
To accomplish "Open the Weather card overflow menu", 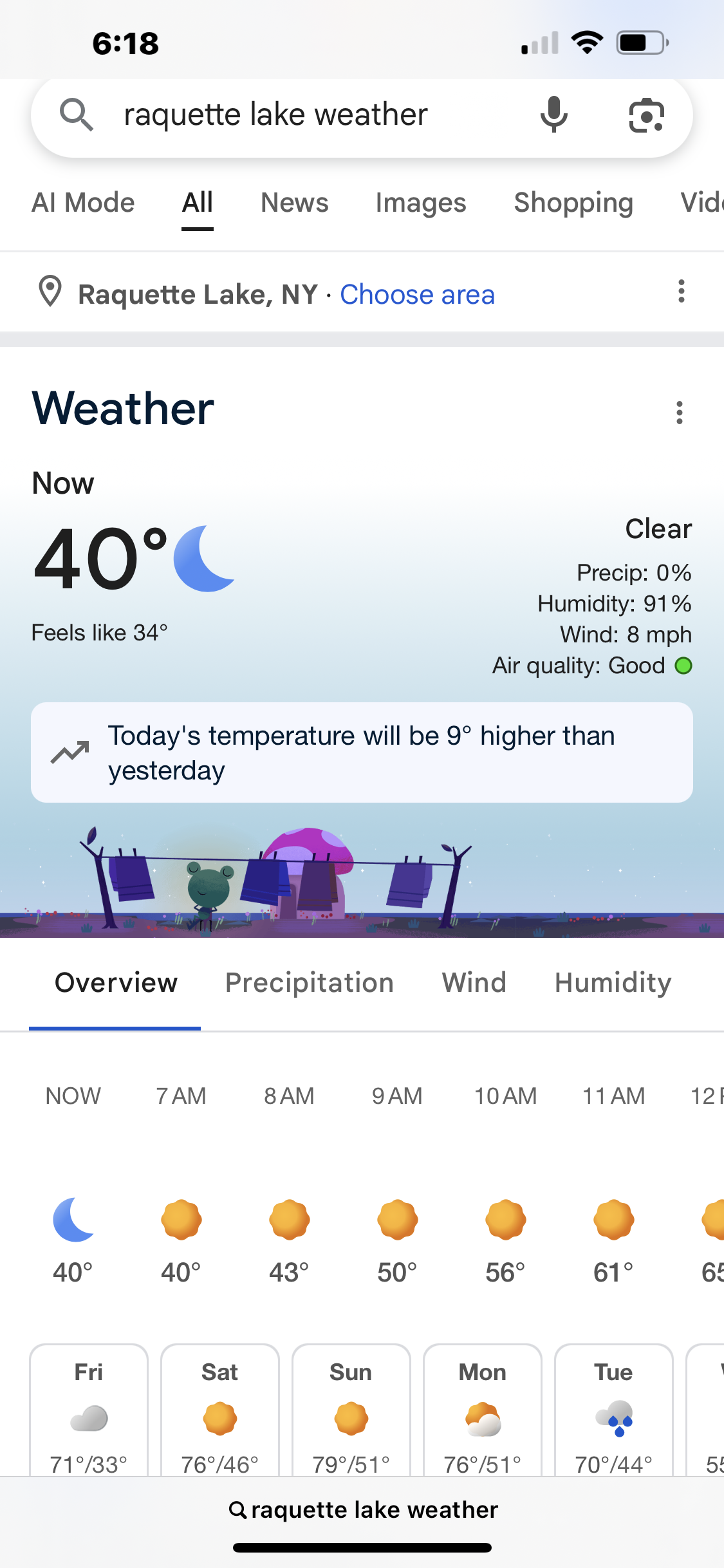I will coord(679,413).
